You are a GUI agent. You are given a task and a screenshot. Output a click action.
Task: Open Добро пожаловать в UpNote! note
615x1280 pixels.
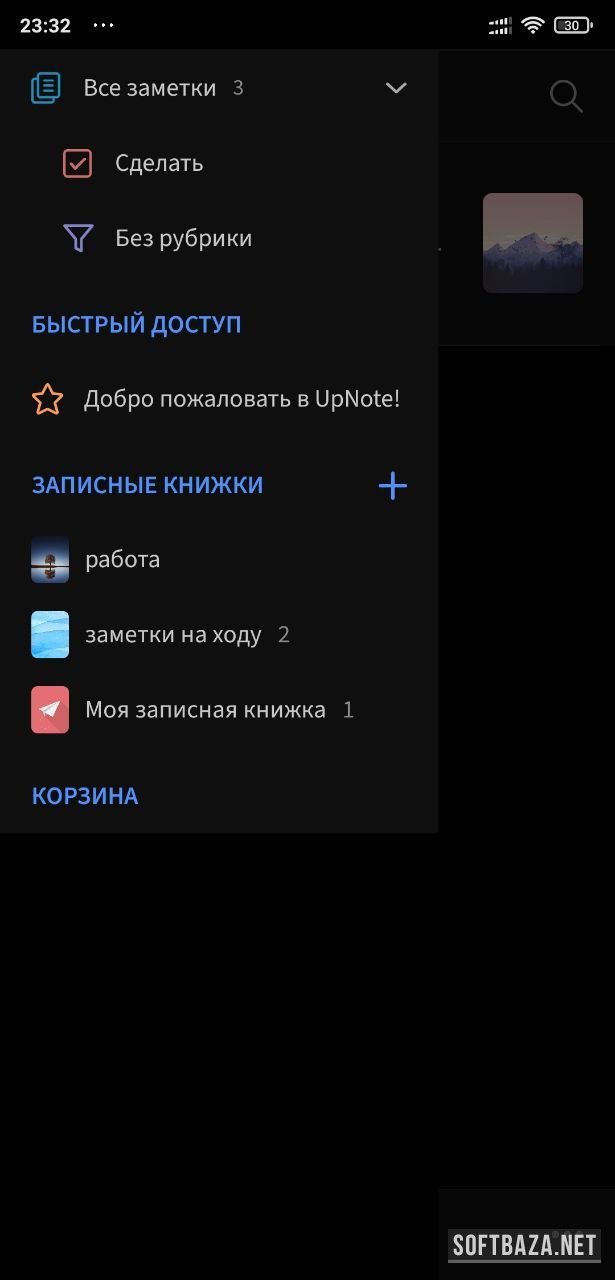pos(241,399)
